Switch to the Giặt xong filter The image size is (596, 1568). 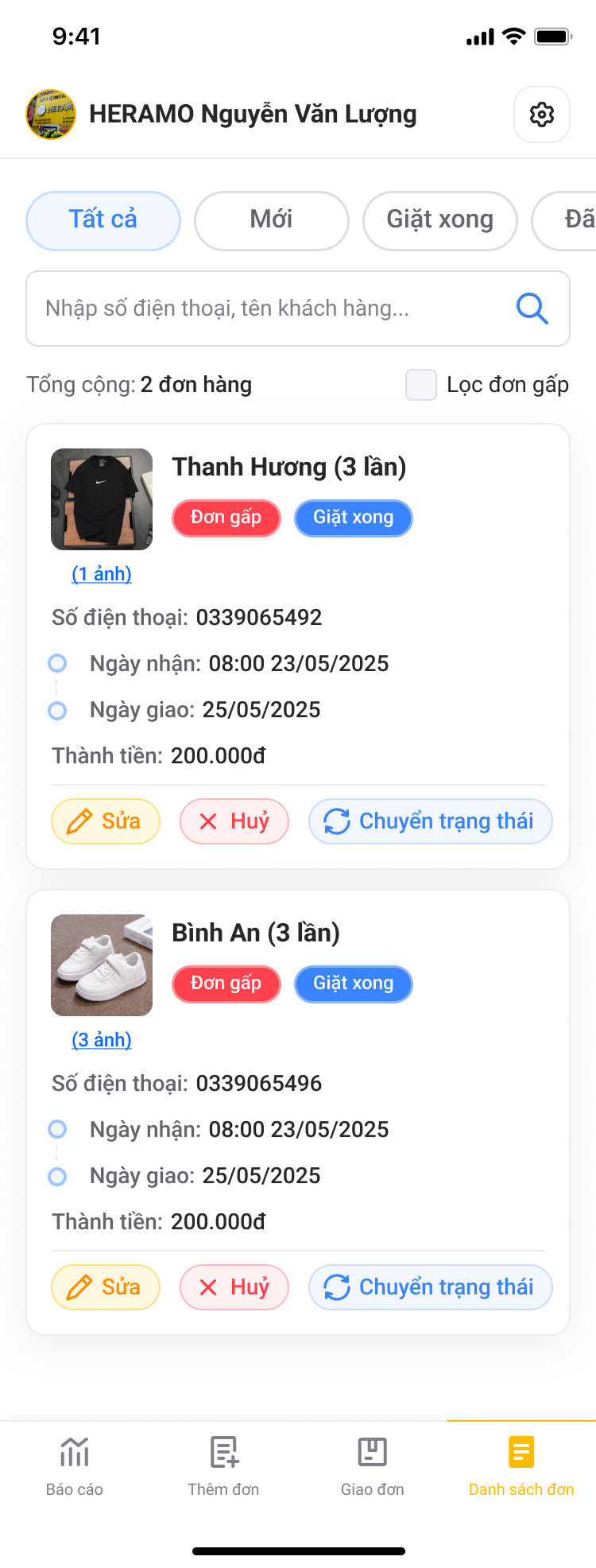pyautogui.click(x=439, y=220)
